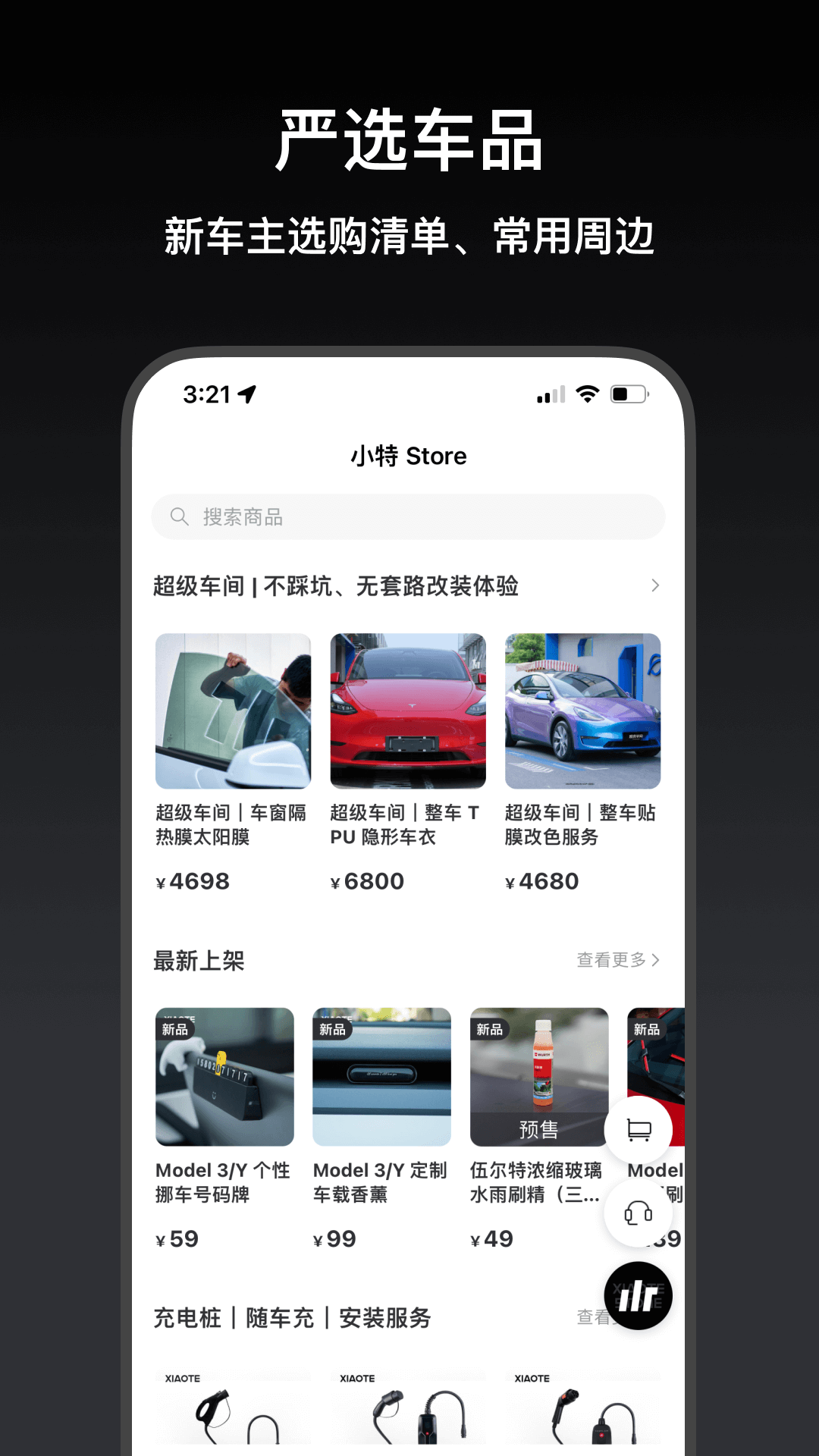Tap the battery indicator in the status bar
Image resolution: width=819 pixels, height=1456 pixels.
(629, 394)
